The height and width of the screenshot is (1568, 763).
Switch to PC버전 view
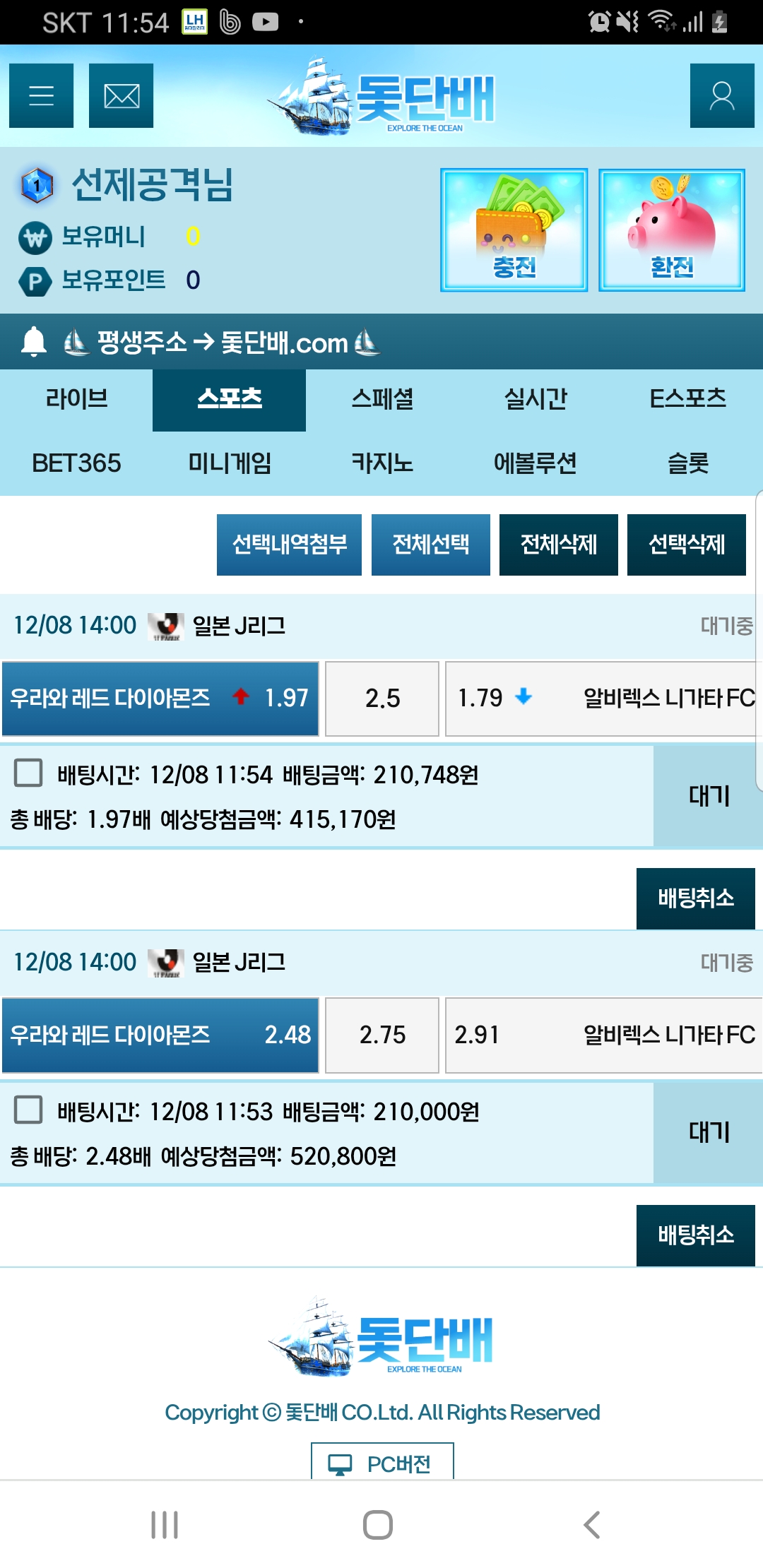tap(382, 1462)
